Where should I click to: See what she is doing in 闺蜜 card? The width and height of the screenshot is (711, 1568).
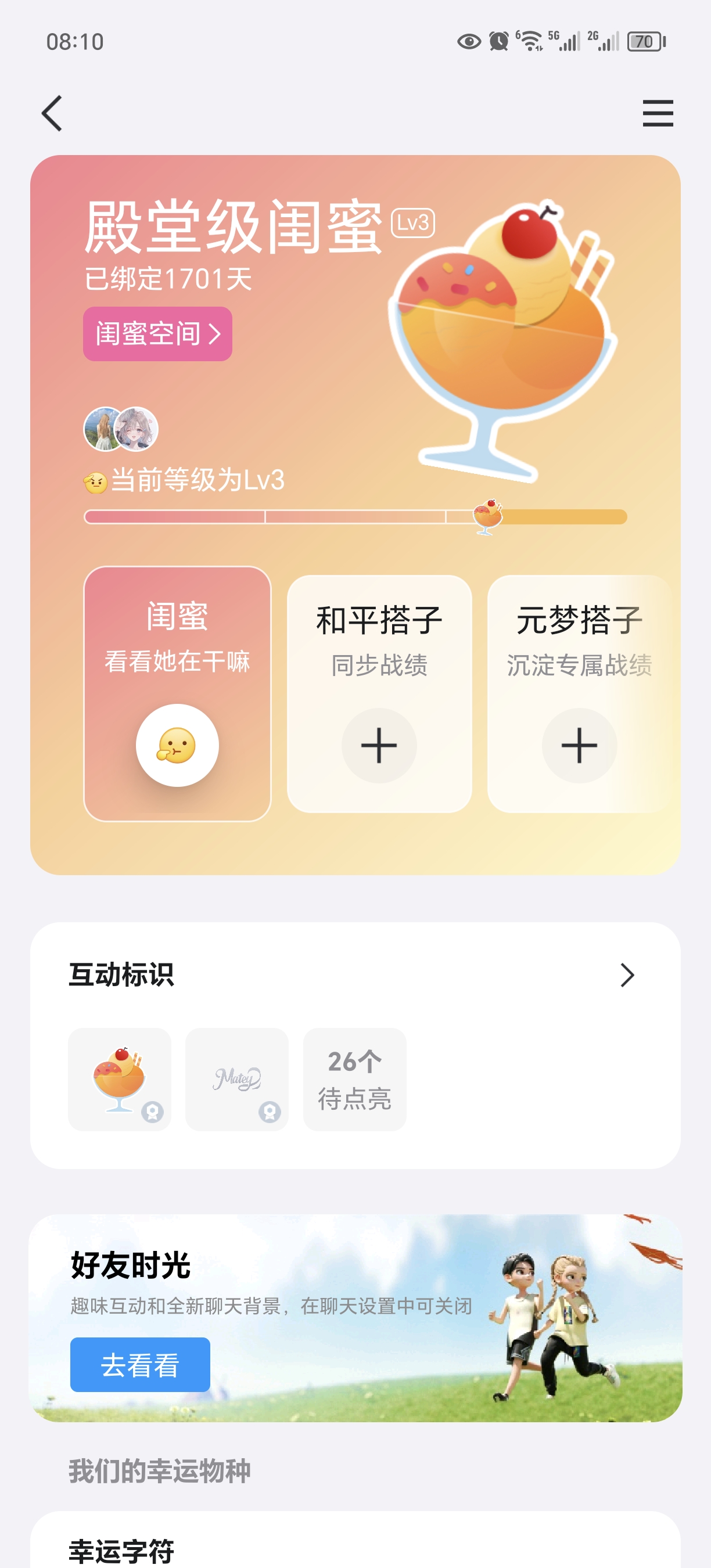177,745
